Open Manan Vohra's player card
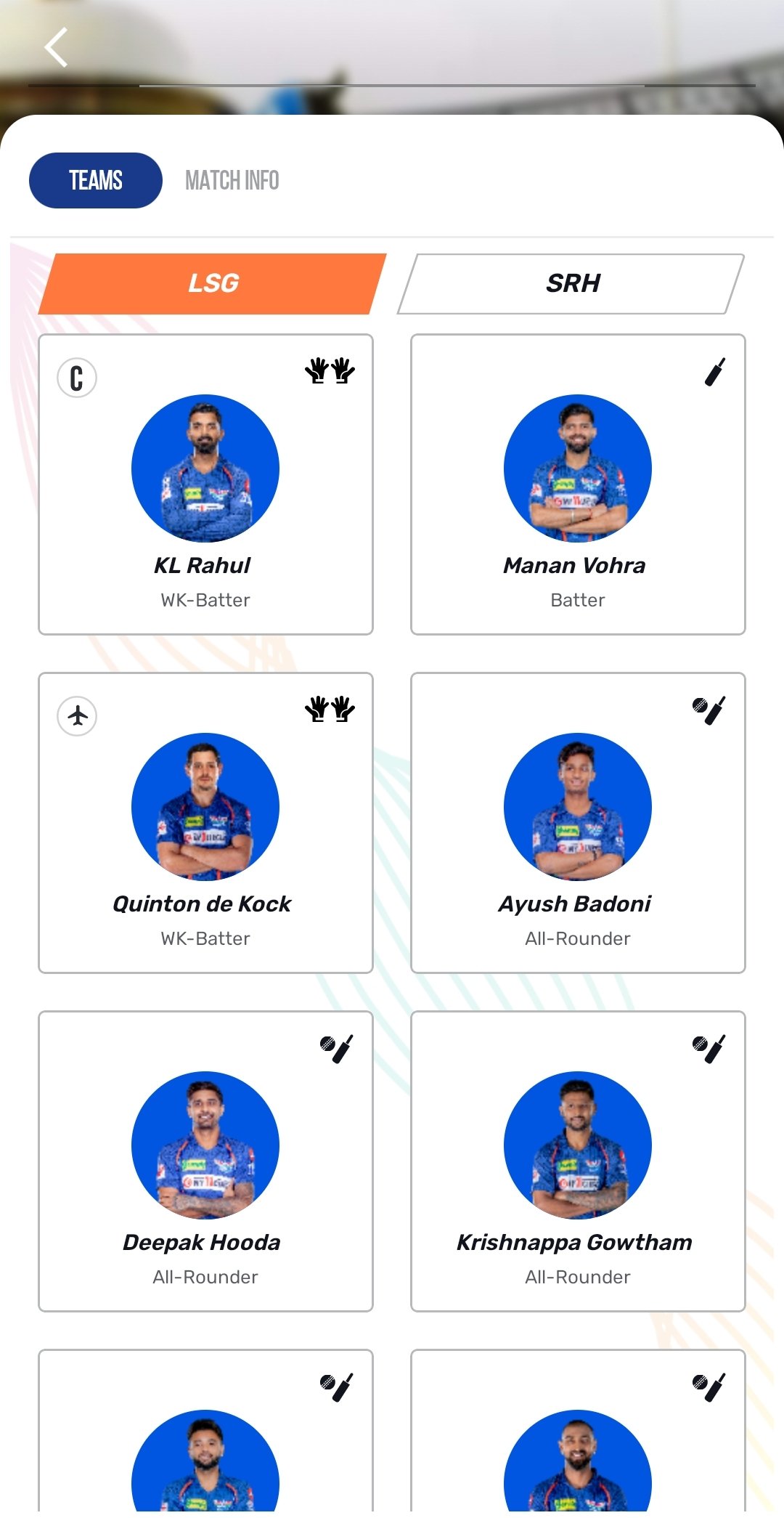Viewport: 784px width, 1518px height. (578, 484)
